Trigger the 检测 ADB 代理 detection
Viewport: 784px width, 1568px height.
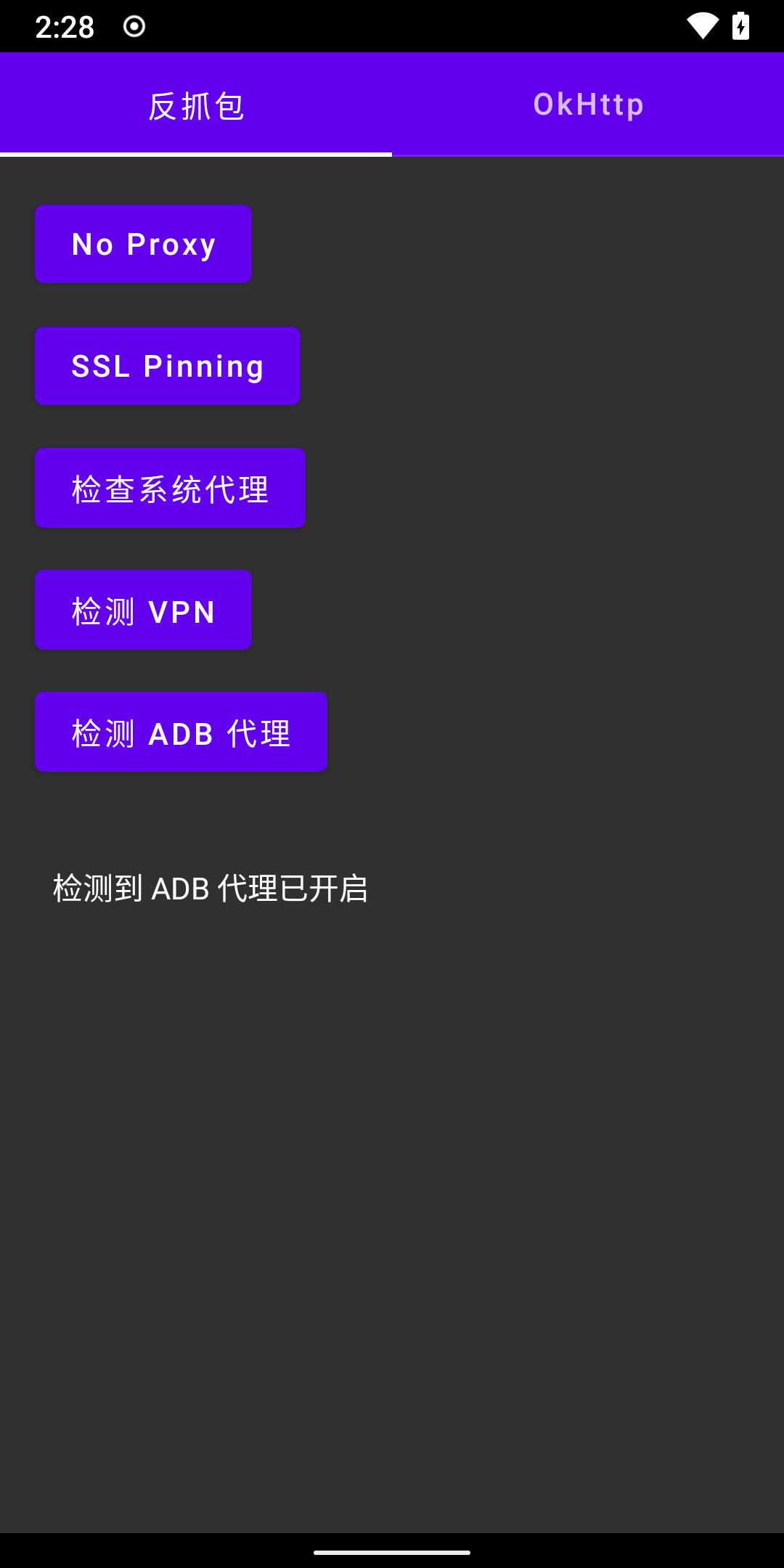(180, 731)
